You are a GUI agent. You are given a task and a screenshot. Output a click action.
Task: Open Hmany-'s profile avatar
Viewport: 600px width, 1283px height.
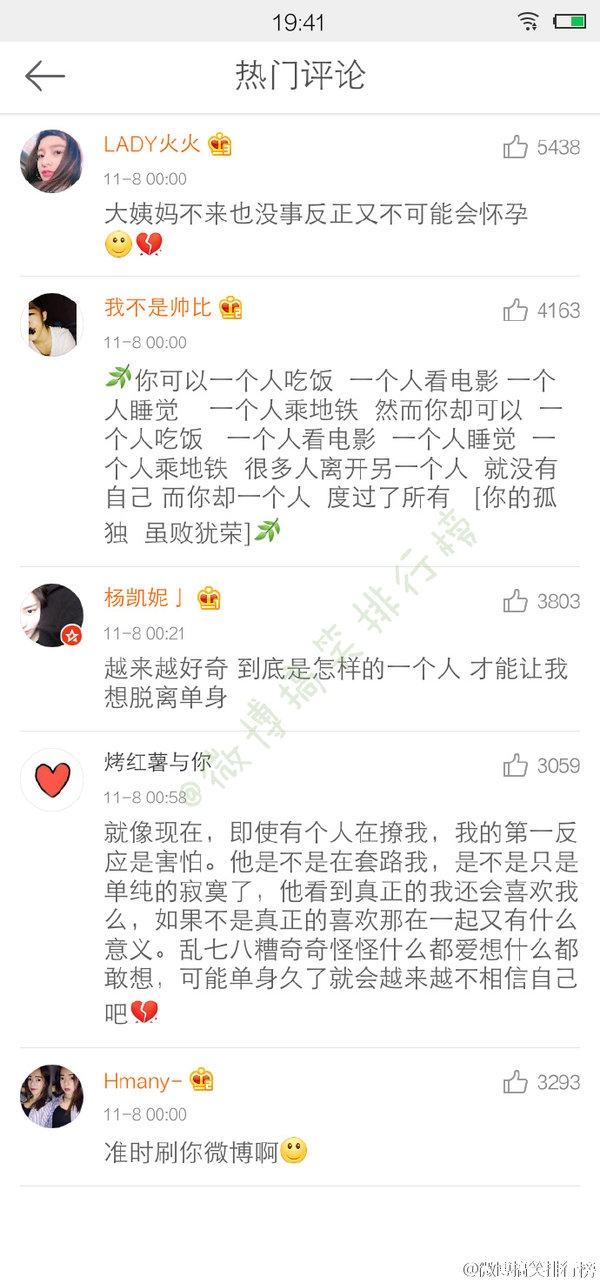(52, 1096)
